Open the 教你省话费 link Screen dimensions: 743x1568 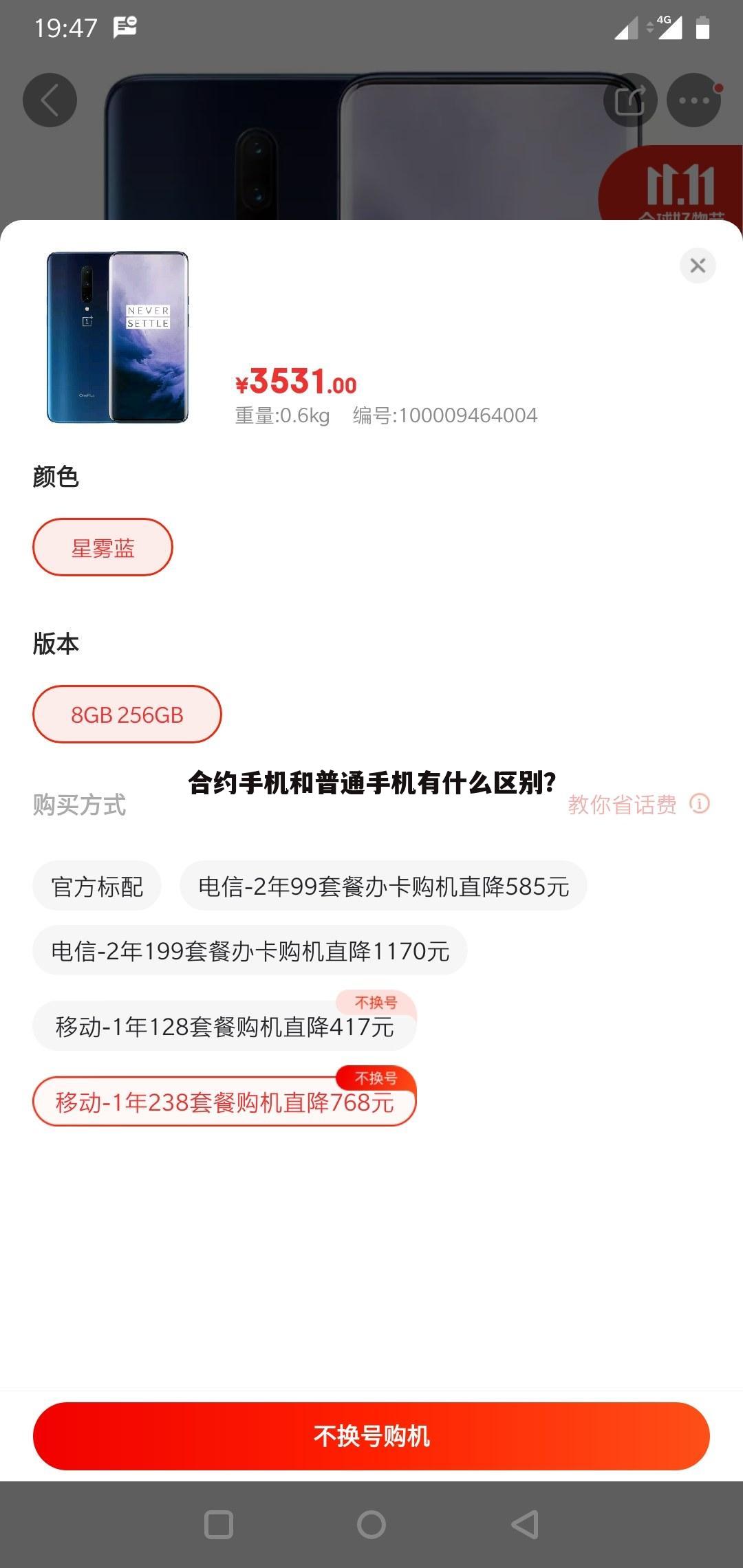(620, 804)
